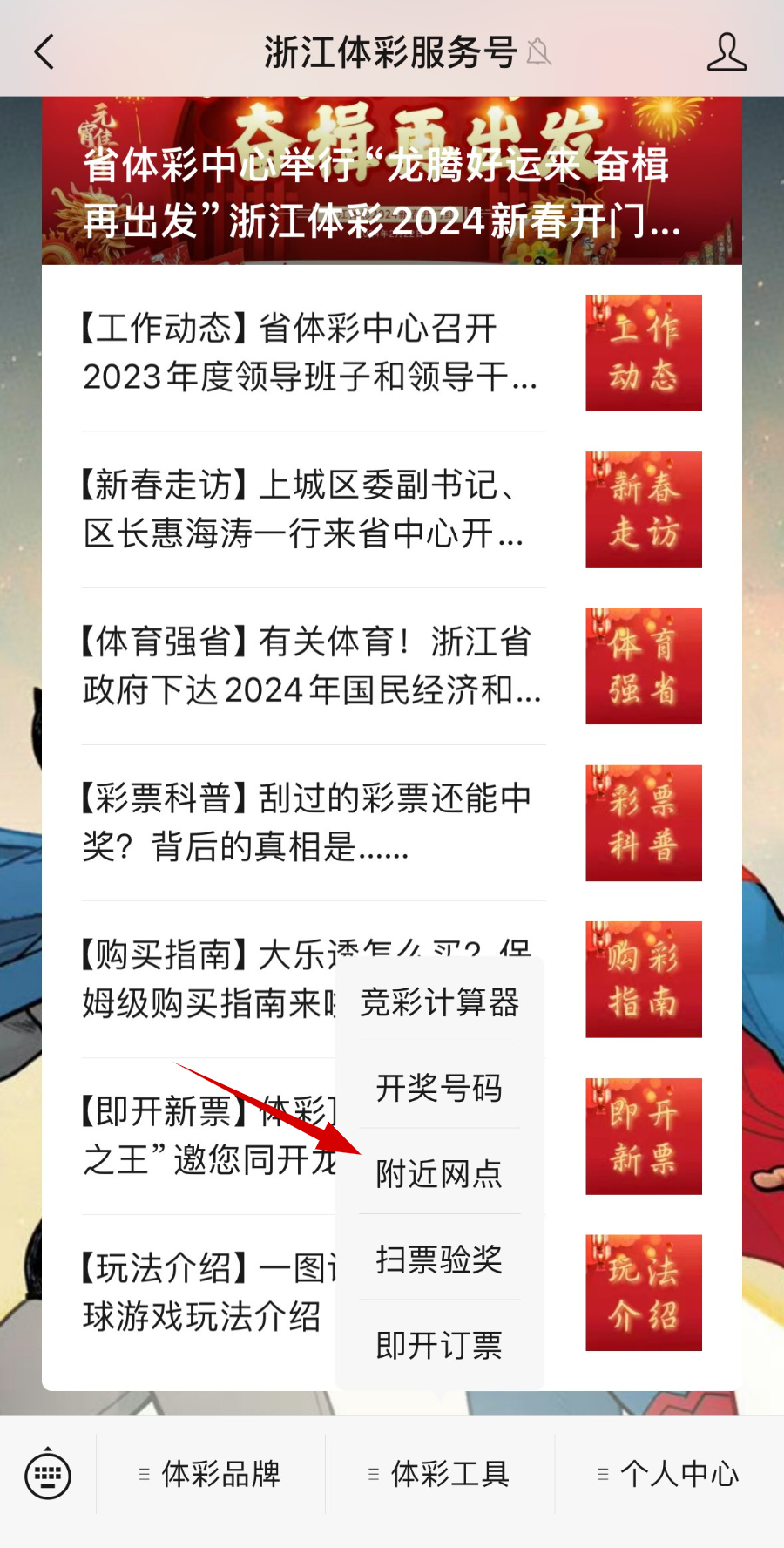Open the 【工作动态】 article
The height and width of the screenshot is (1548, 784).
pos(309,353)
